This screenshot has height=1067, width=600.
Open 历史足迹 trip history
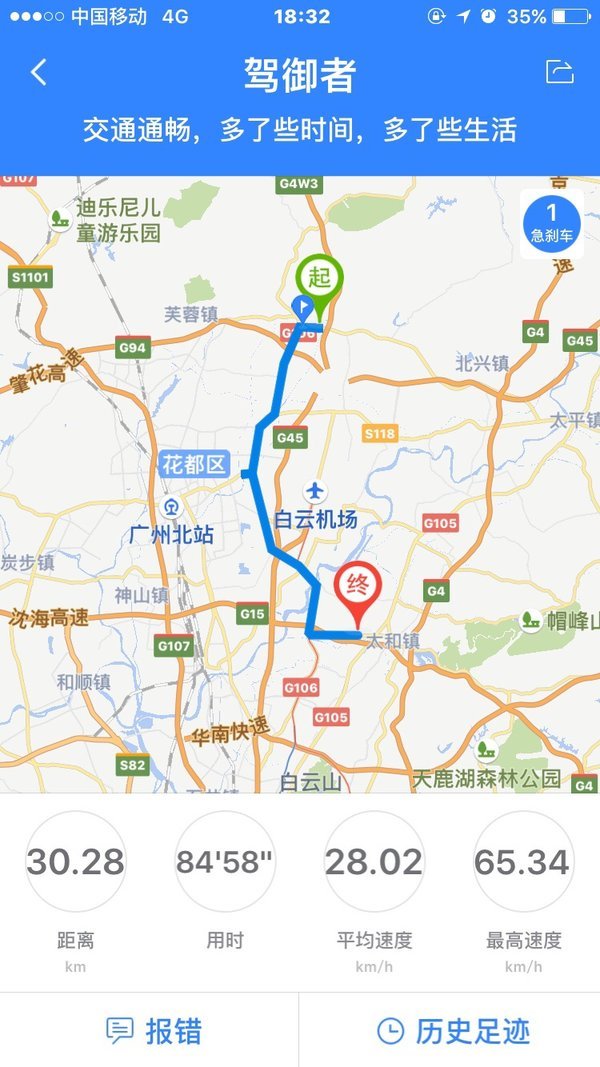(453, 1030)
